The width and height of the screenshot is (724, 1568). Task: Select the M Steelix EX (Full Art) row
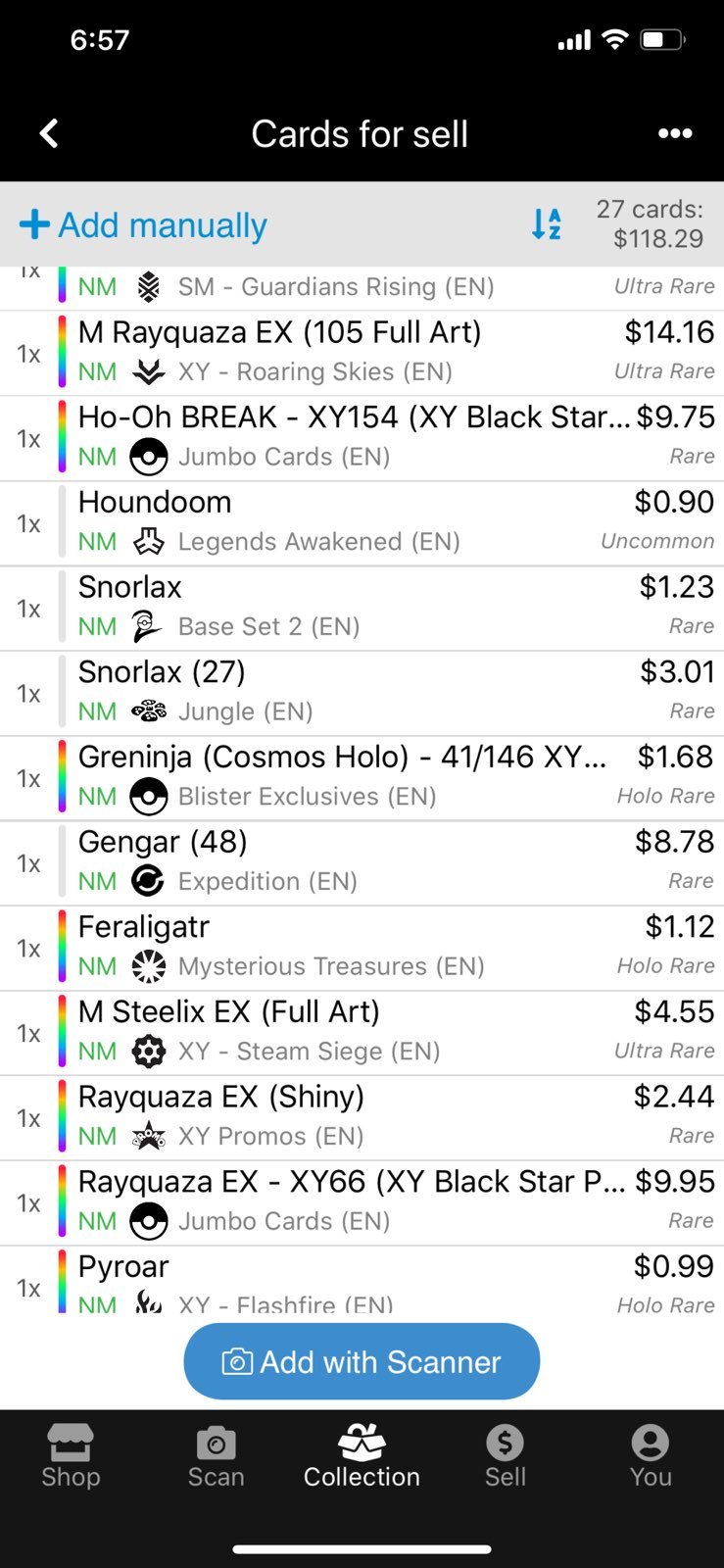pyautogui.click(x=362, y=1033)
